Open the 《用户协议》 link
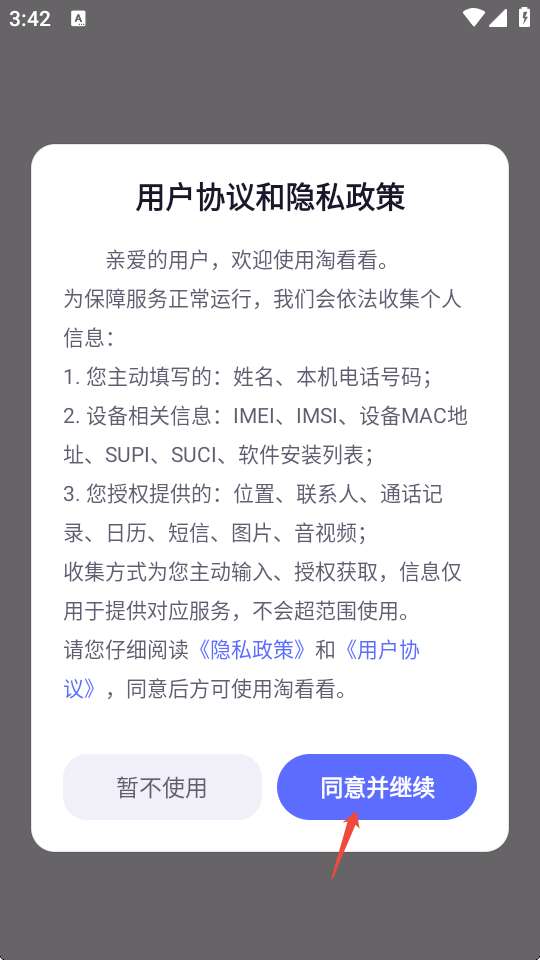The image size is (540, 960). (380, 650)
